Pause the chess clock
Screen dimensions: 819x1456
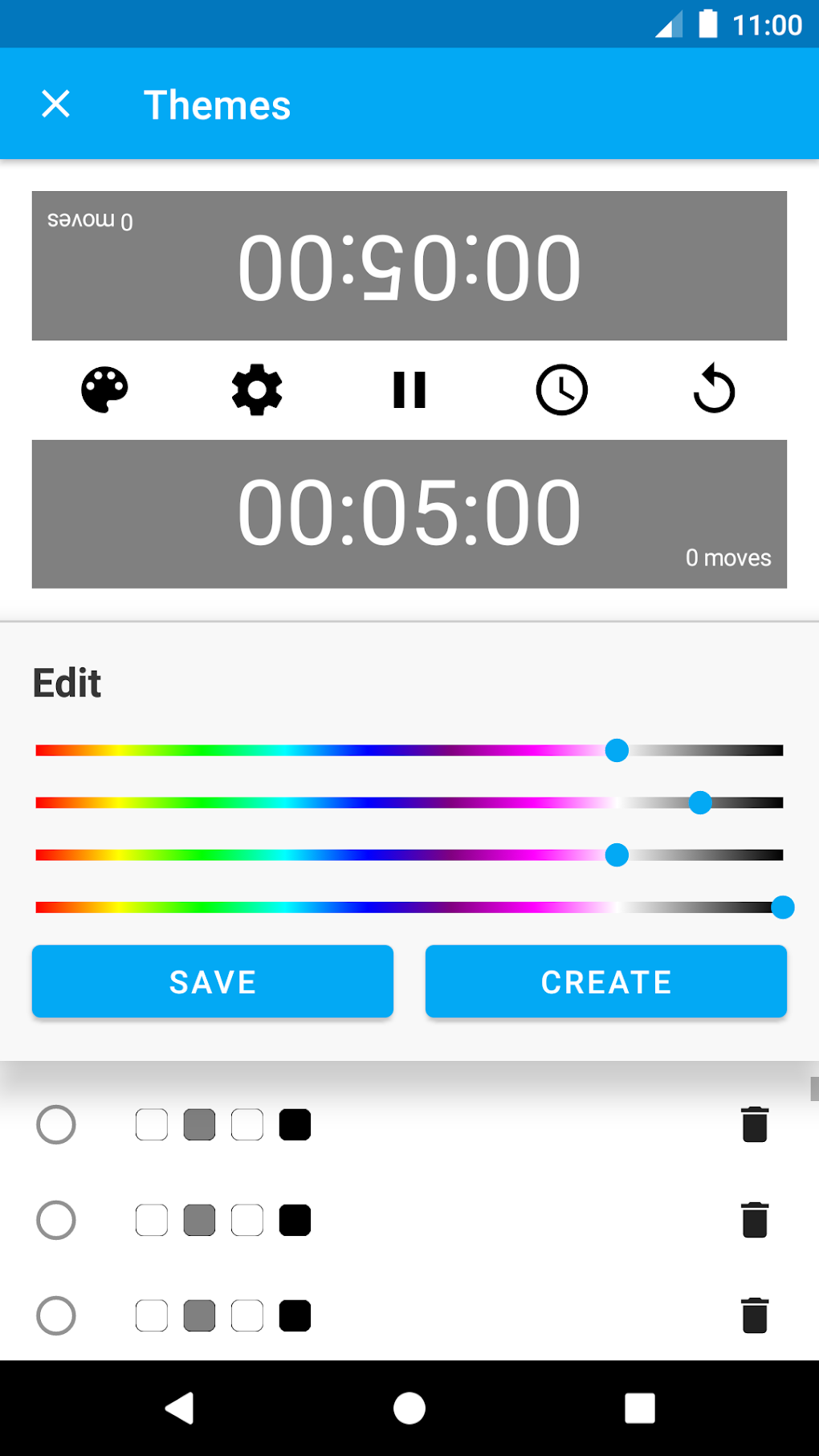[x=409, y=390]
